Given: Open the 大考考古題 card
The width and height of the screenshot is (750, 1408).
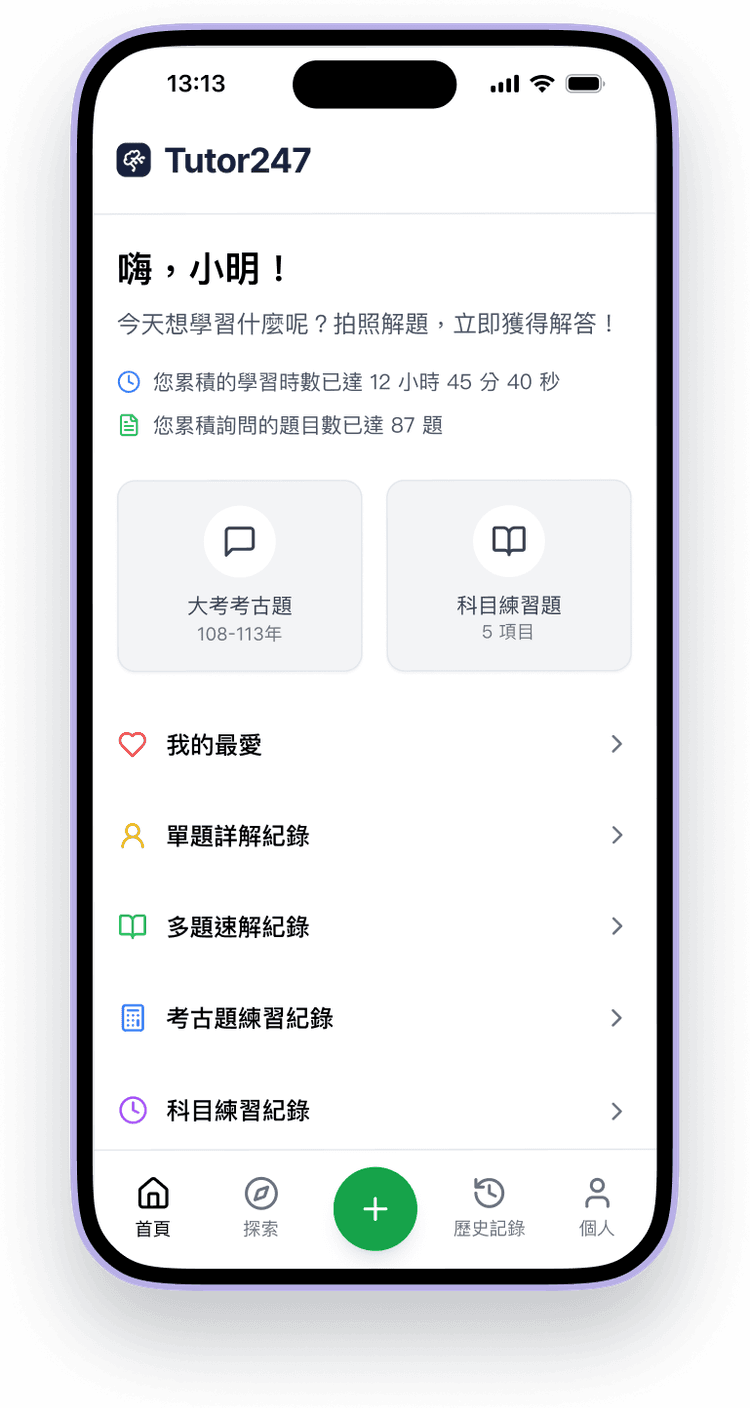Looking at the screenshot, I should pyautogui.click(x=240, y=576).
